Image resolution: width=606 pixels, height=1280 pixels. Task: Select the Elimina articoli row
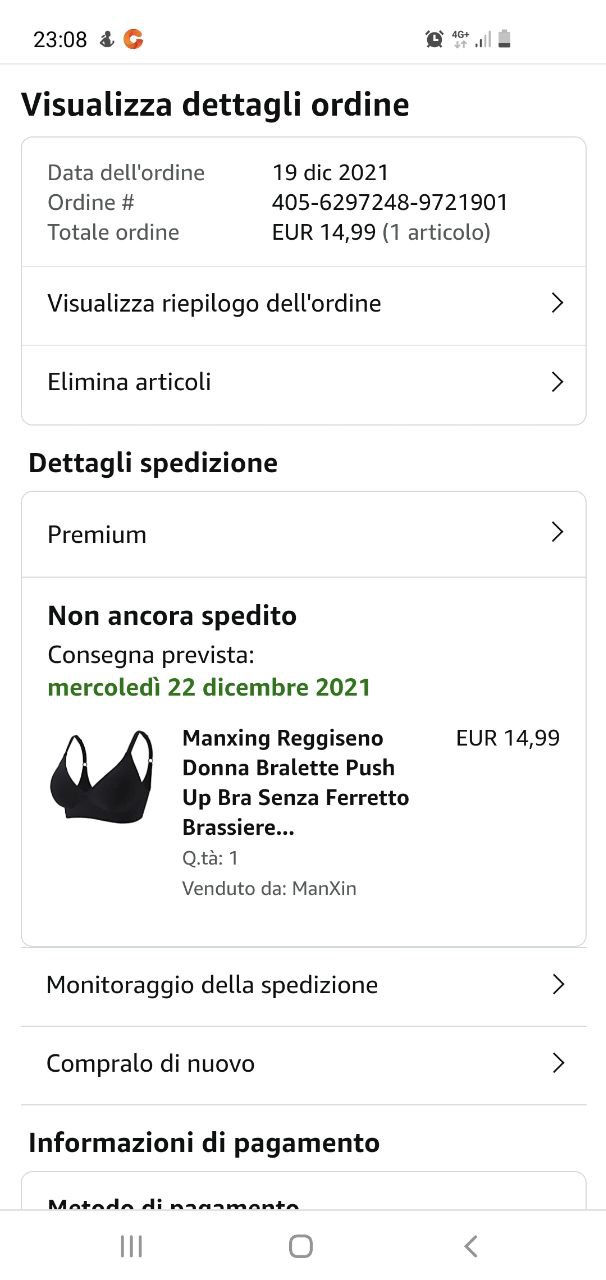[x=303, y=383]
